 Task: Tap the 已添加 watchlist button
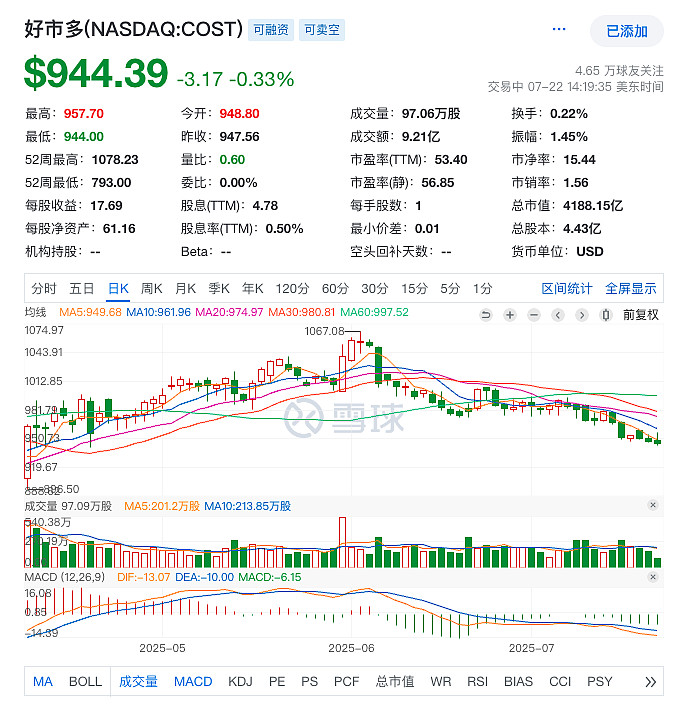626,31
